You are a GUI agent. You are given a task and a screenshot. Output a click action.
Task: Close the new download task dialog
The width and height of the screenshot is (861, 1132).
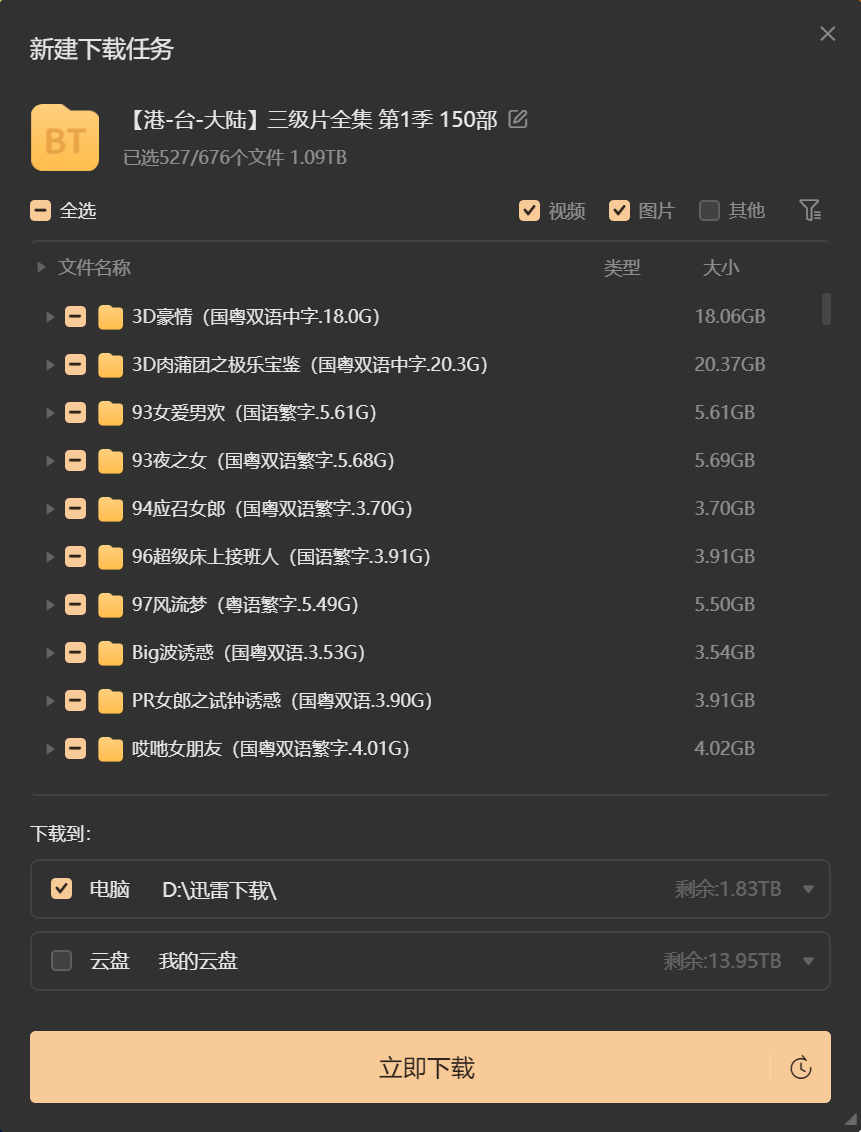[827, 33]
